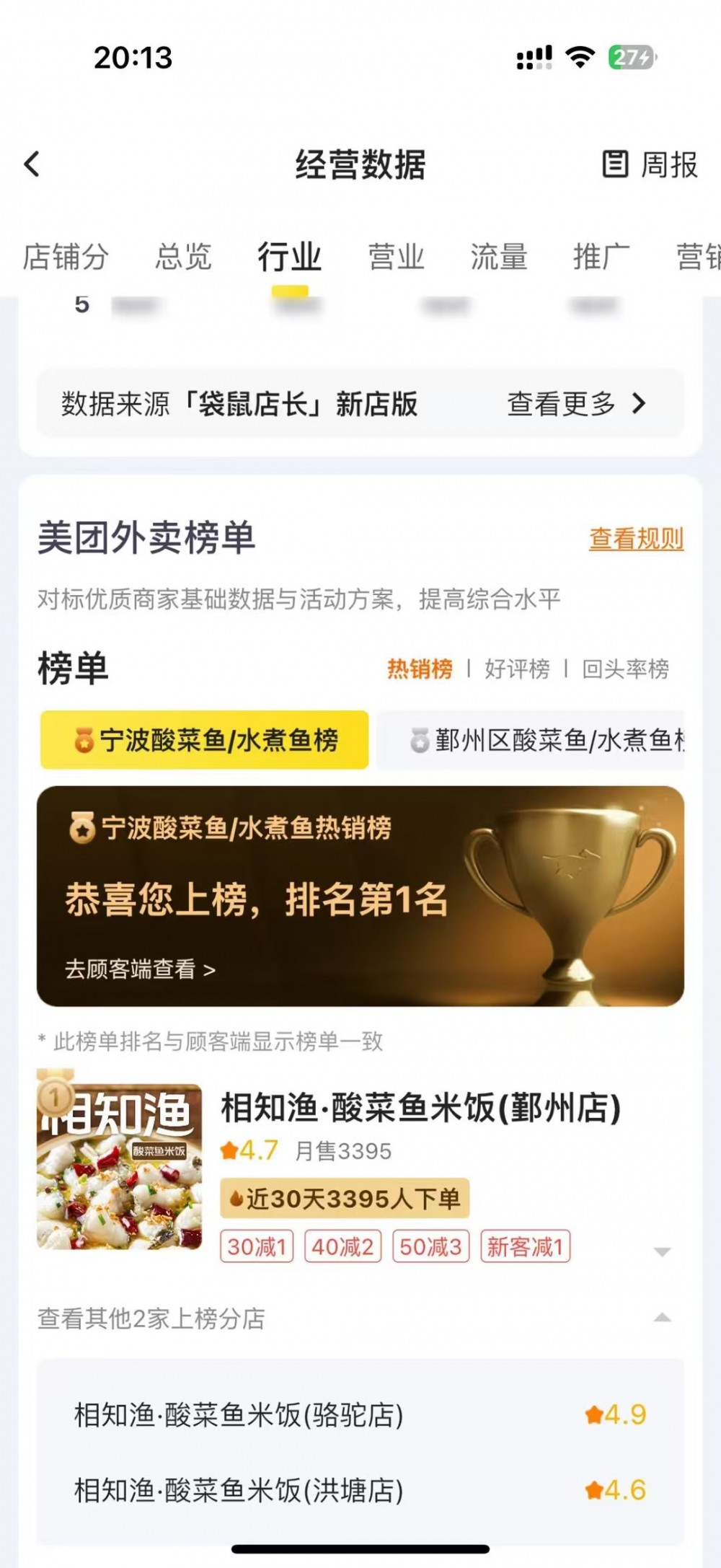
Task: Choose the 宁波酸菜鱼/水煮鱼榜 chip
Action: click(x=205, y=740)
